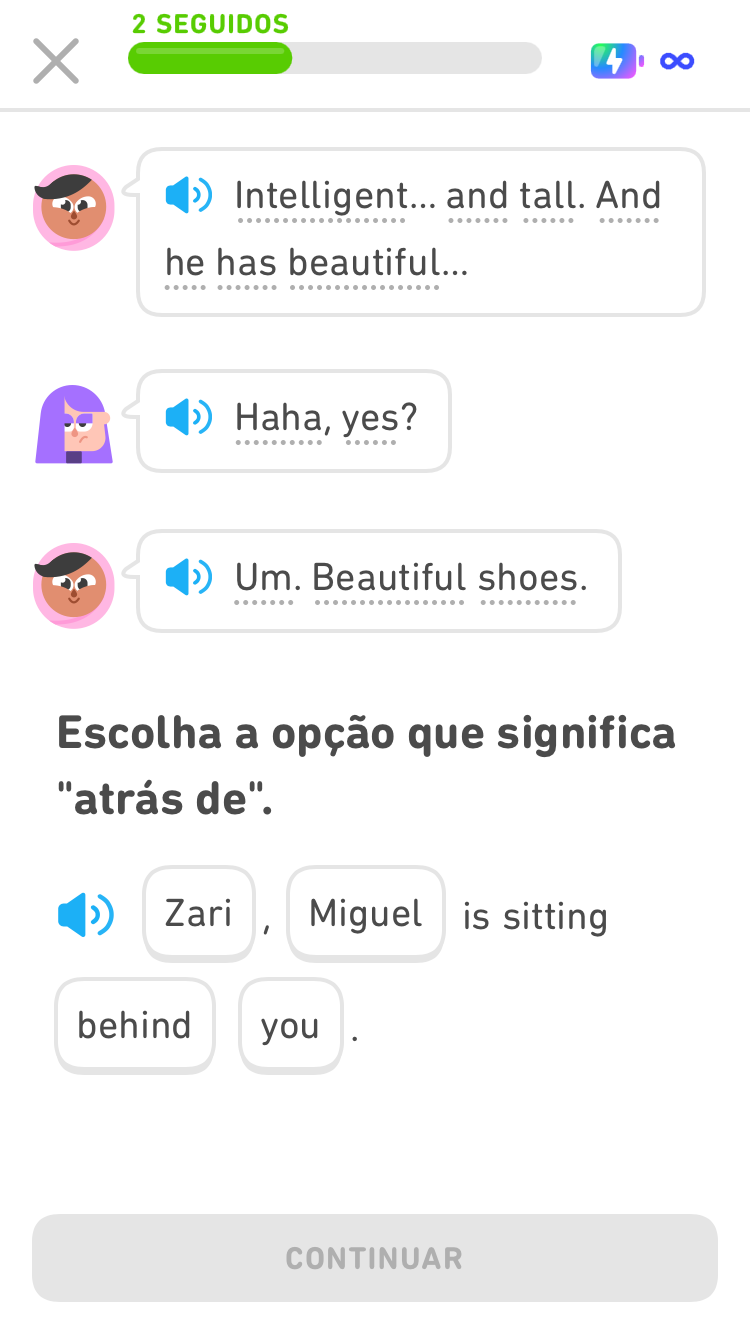Select the 'Zari' answer option

198,912
